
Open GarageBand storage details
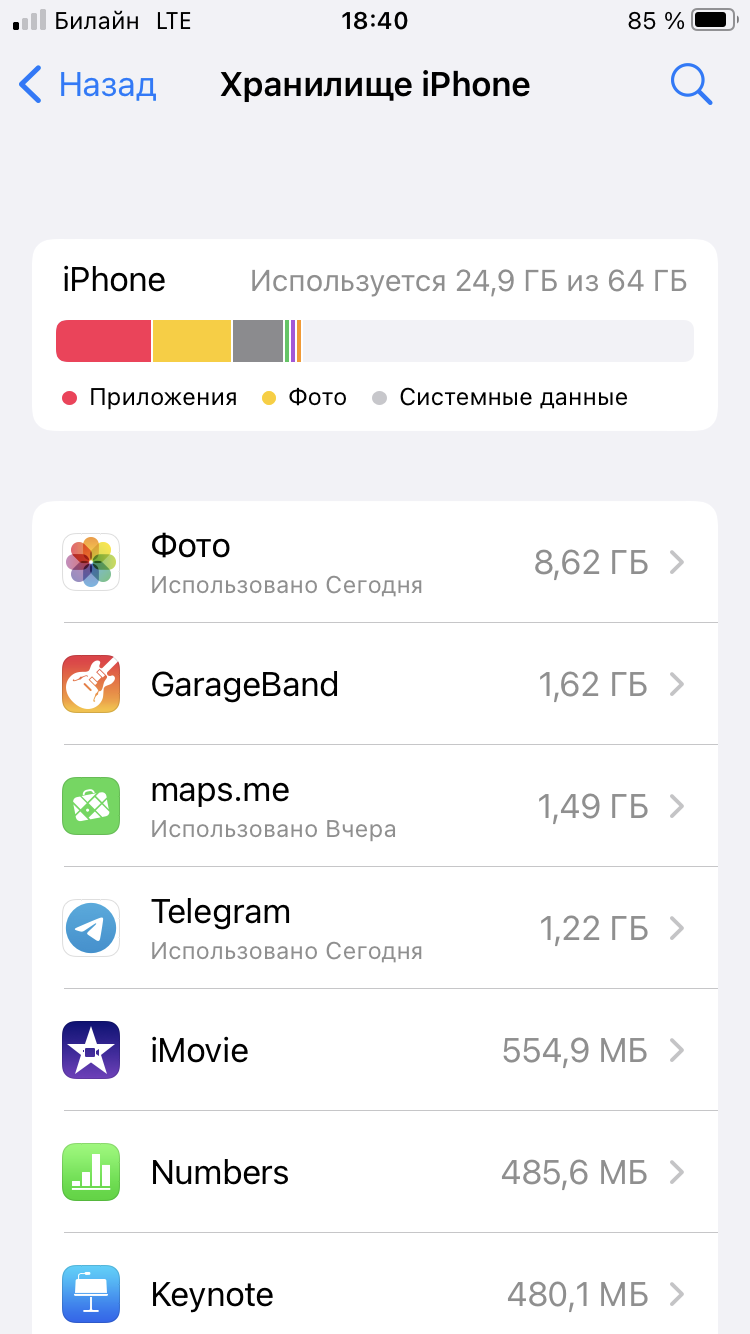tap(375, 684)
